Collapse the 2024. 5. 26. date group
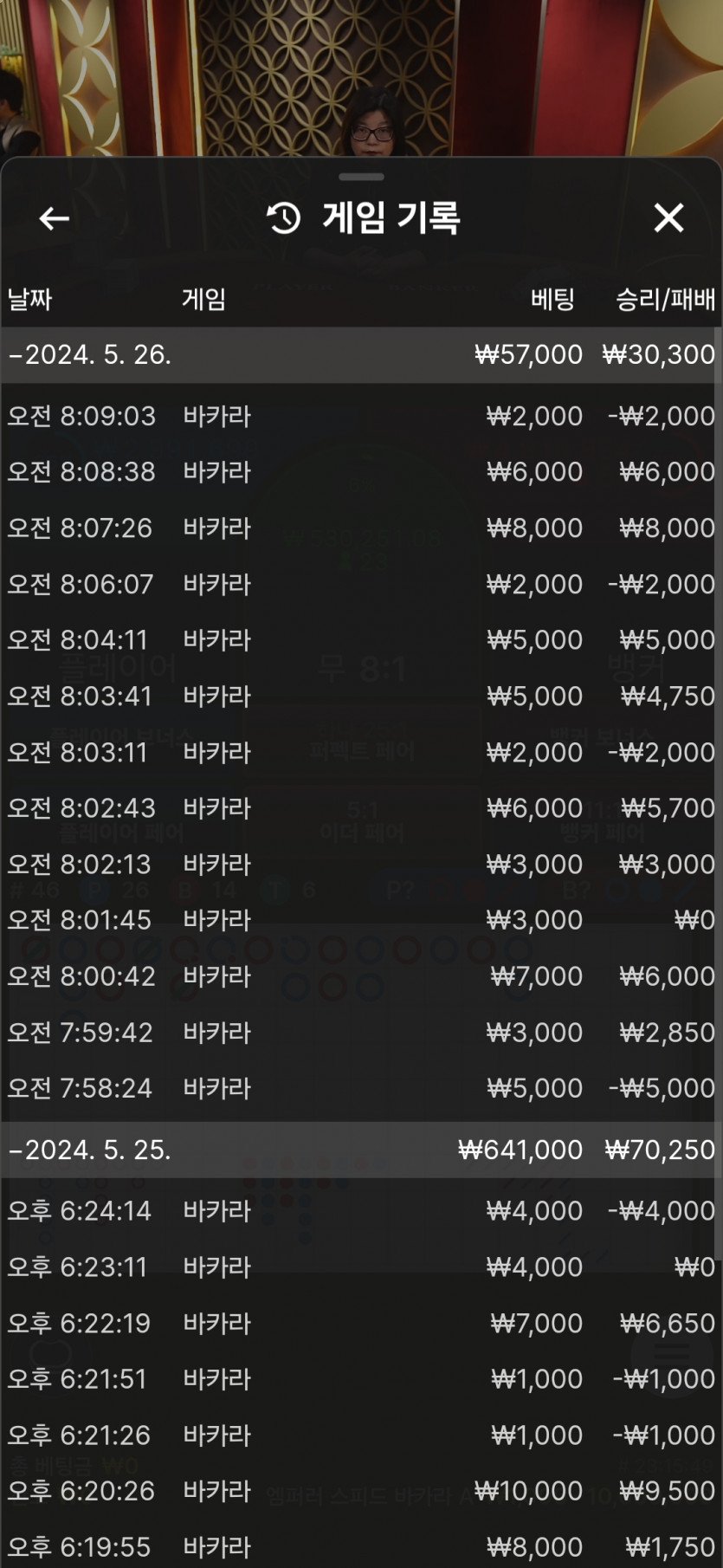The height and width of the screenshot is (1568, 723). click(x=90, y=355)
